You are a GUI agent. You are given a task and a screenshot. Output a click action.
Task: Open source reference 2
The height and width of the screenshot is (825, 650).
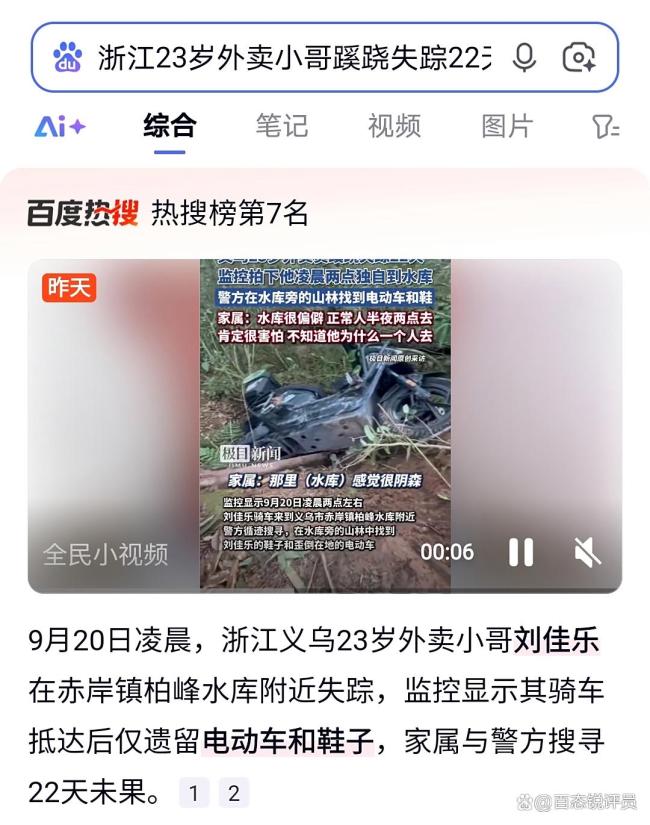233,794
